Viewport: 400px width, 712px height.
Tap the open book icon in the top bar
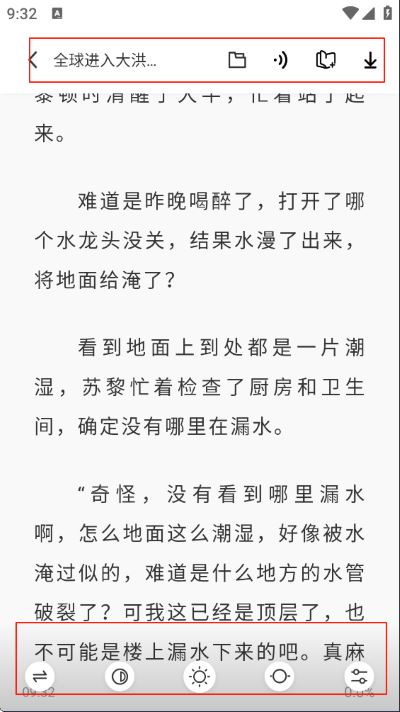pos(326,60)
